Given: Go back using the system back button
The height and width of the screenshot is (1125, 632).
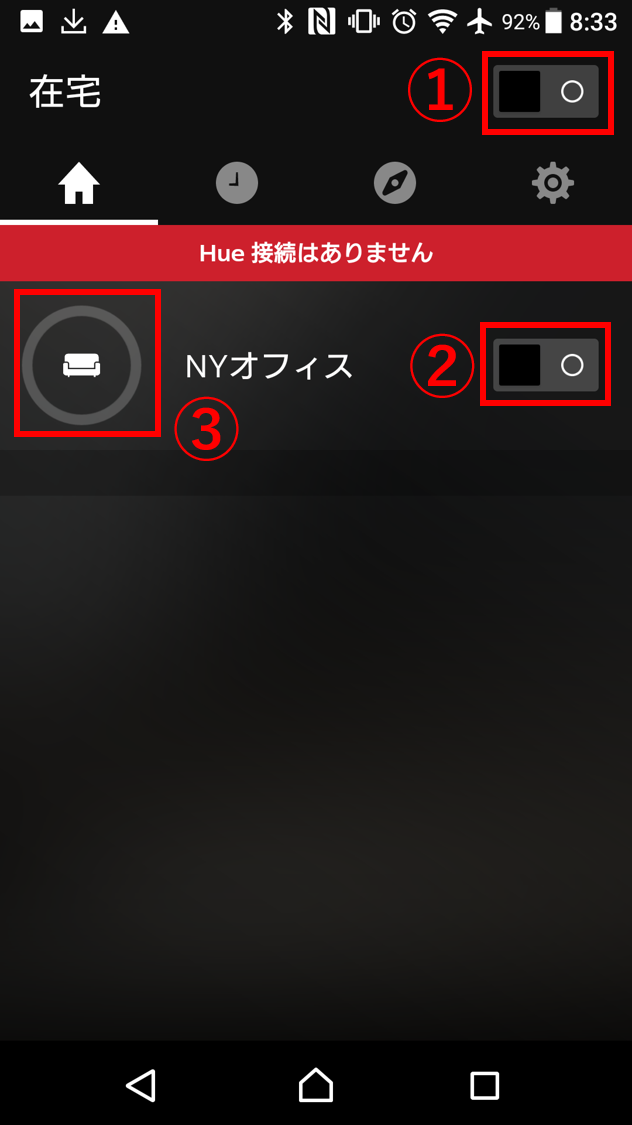Looking at the screenshot, I should point(141,1085).
